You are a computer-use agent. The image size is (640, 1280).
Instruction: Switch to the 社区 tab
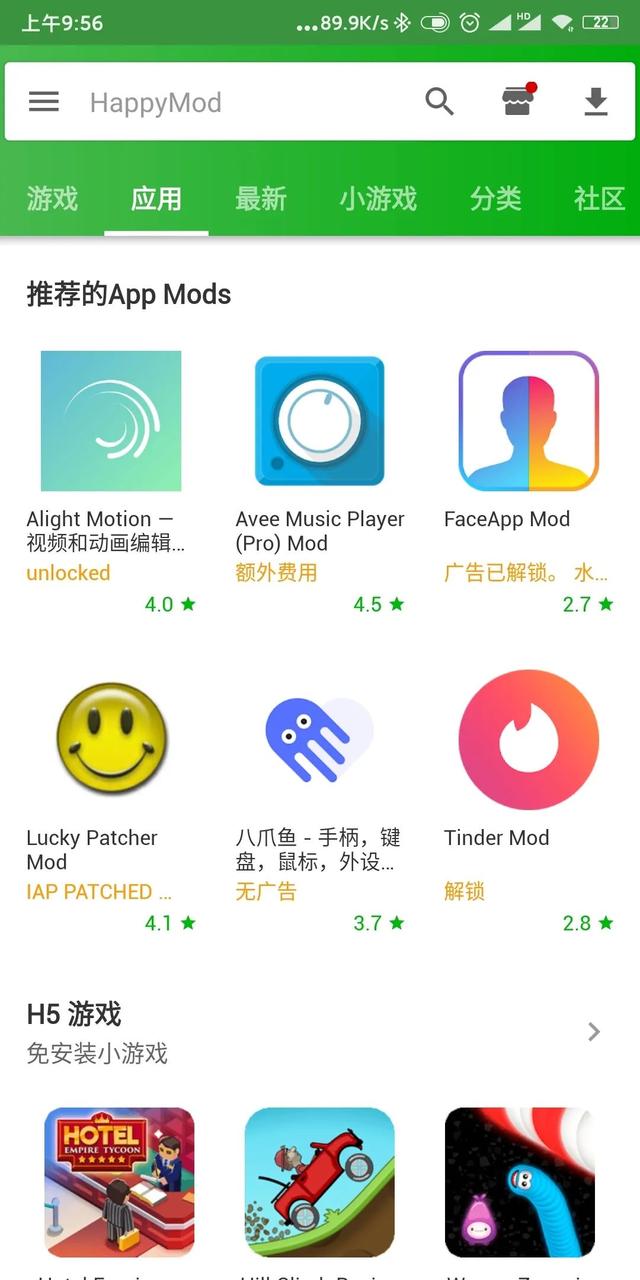point(599,199)
